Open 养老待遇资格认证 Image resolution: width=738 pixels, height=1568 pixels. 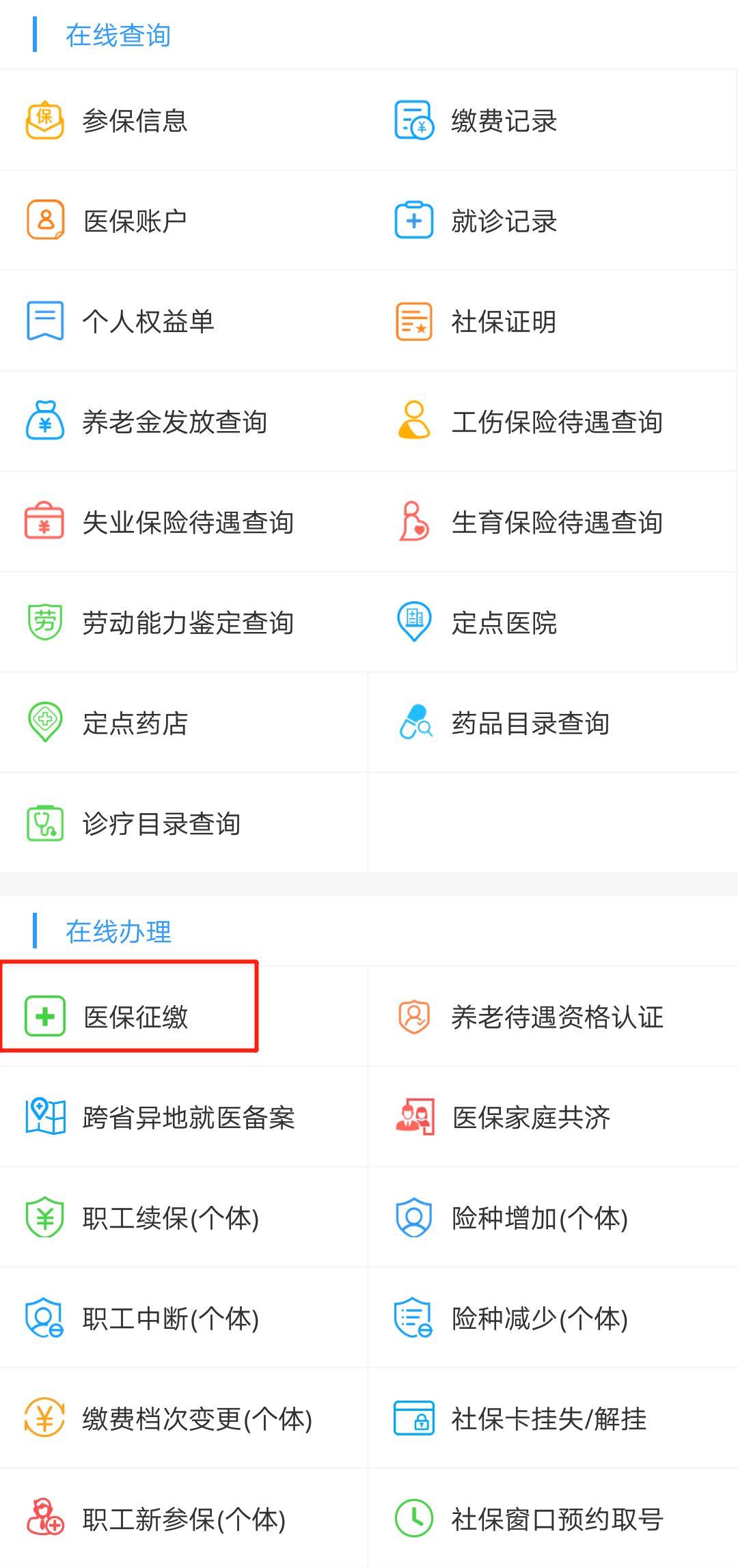(x=556, y=1017)
